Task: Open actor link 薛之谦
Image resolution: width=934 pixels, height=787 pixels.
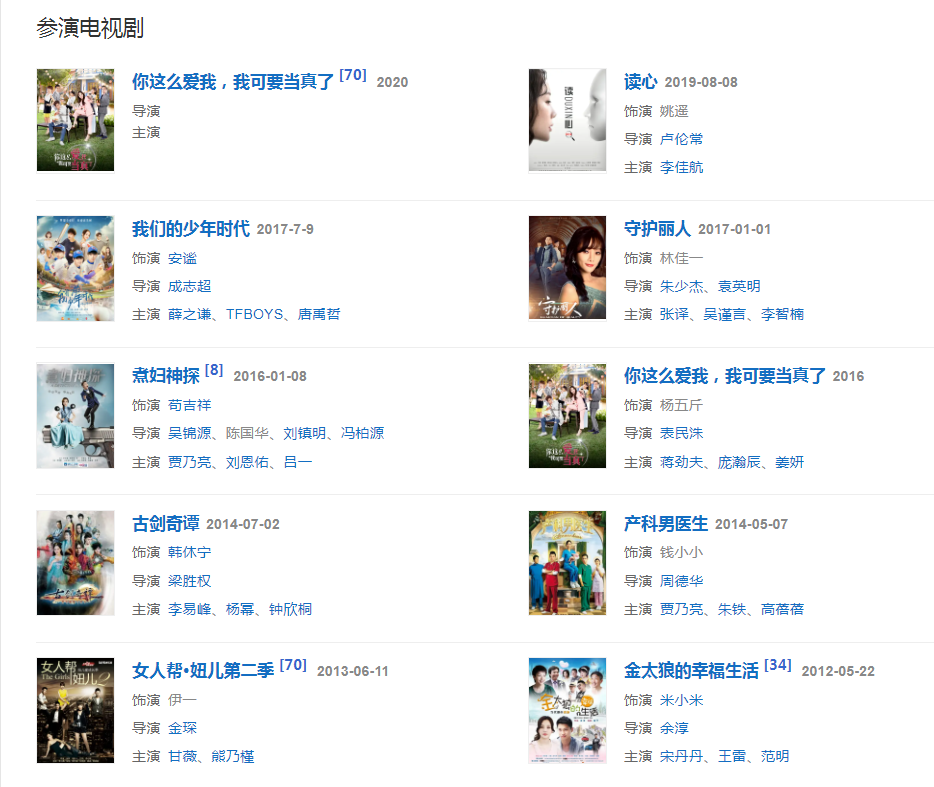Action: point(190,314)
